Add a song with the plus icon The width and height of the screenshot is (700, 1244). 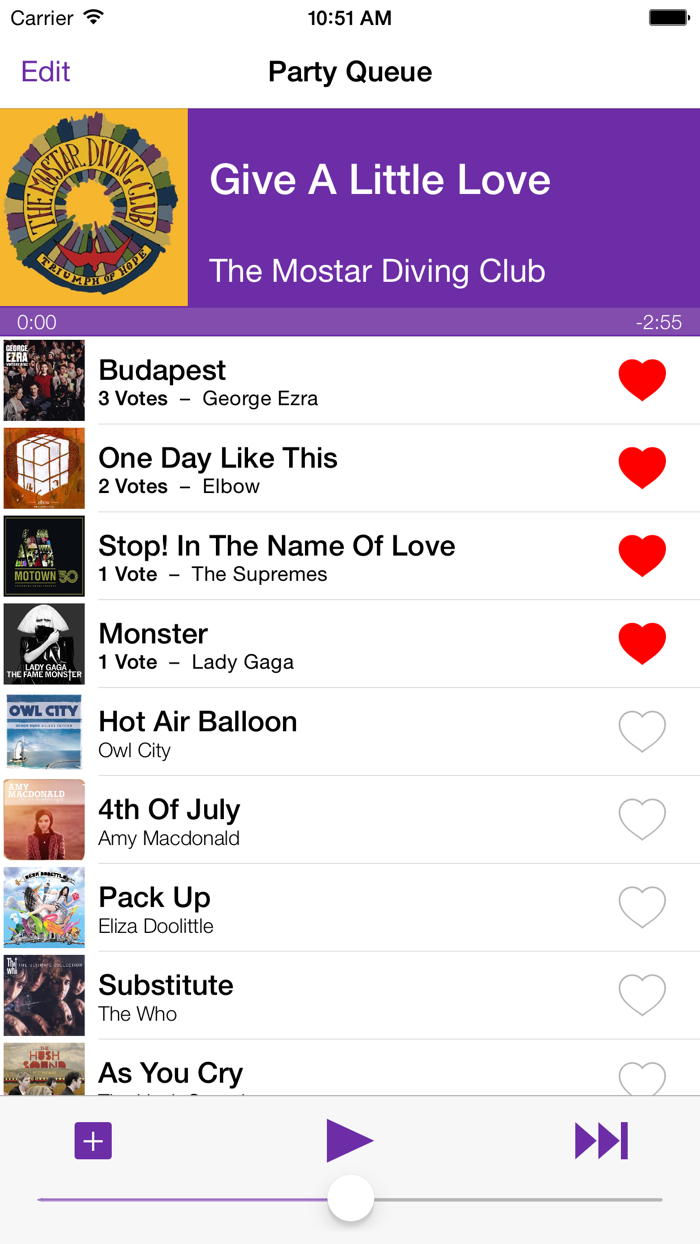[93, 1141]
